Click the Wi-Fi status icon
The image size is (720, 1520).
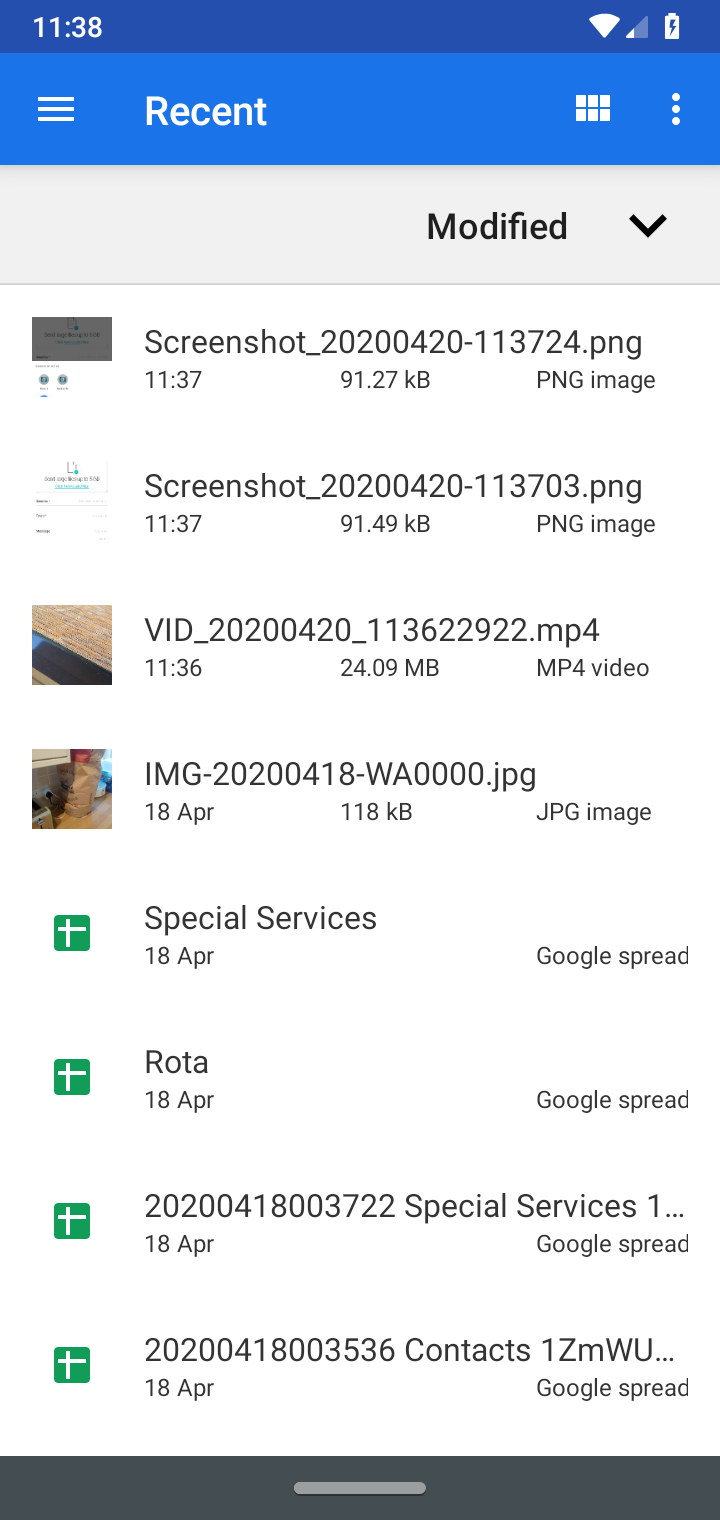coord(603,26)
